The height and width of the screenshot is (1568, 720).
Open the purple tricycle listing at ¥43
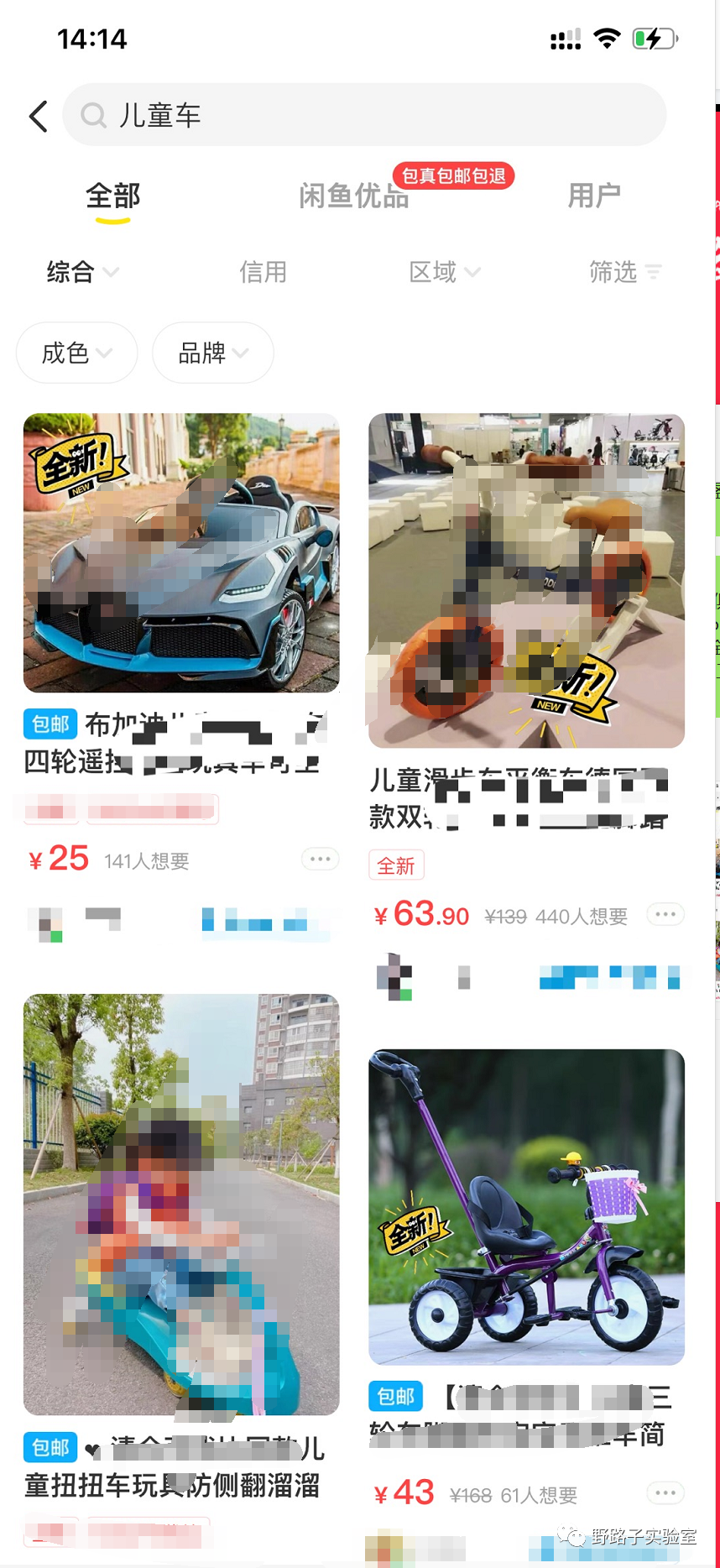pyautogui.click(x=526, y=1206)
